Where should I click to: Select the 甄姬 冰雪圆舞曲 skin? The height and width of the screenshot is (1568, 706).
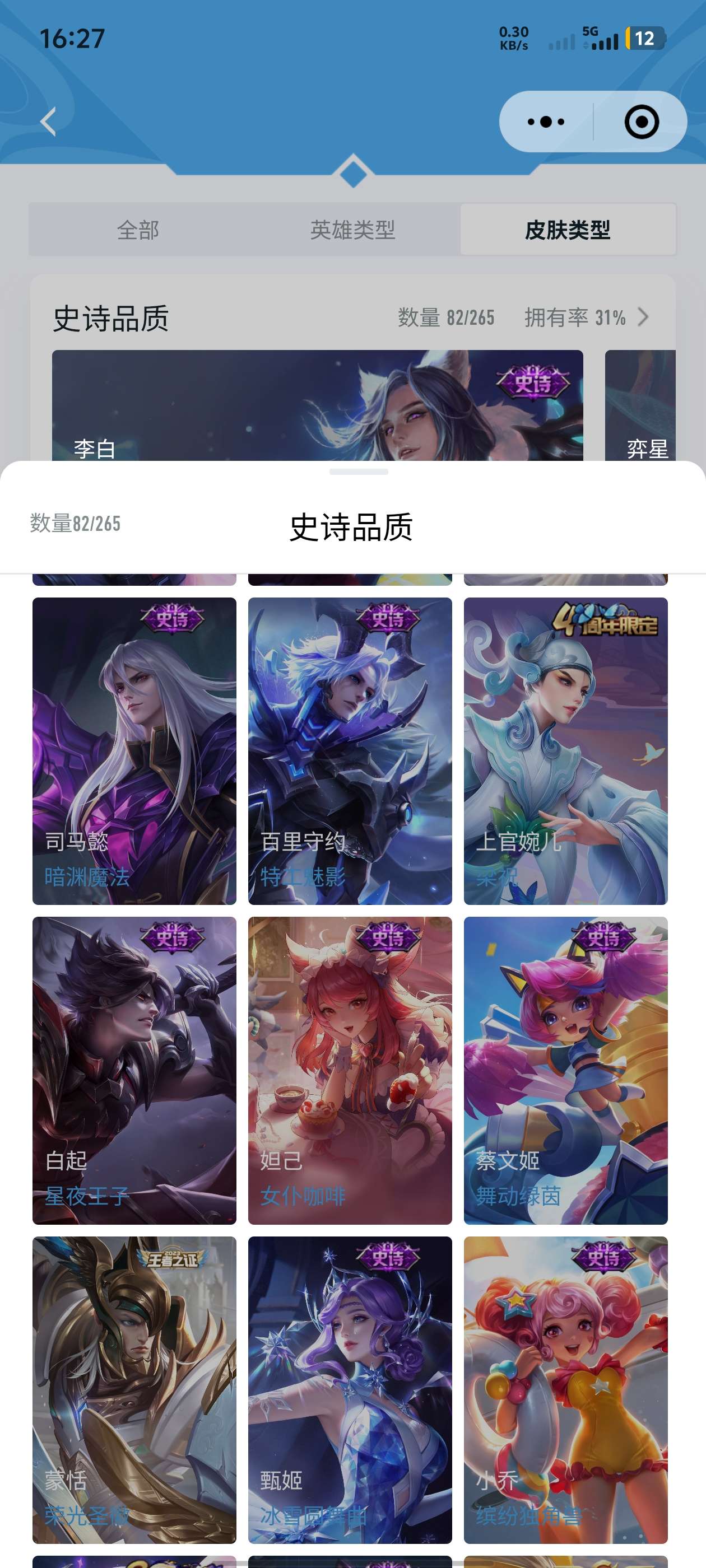350,1390
